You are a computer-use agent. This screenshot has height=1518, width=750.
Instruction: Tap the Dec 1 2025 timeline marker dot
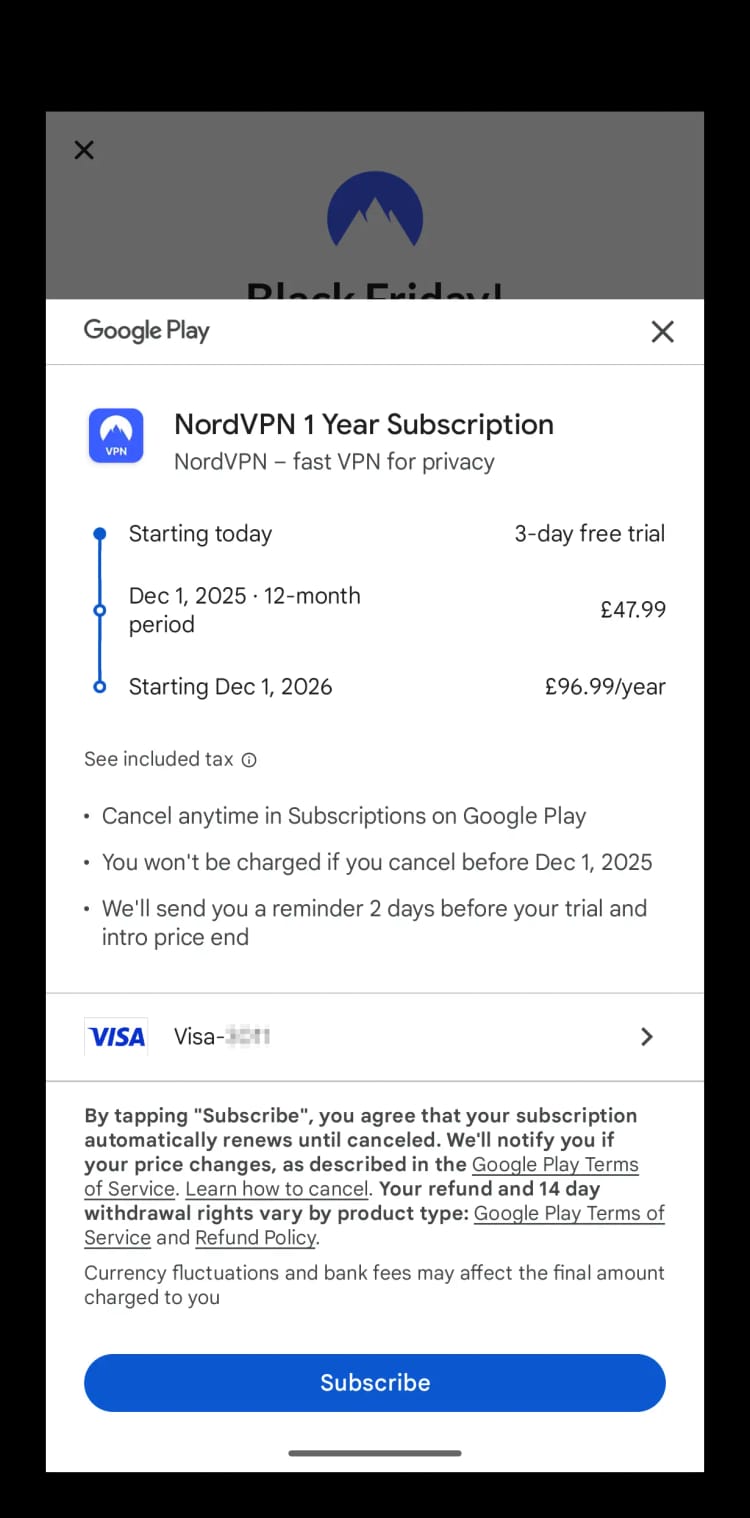pyautogui.click(x=99, y=610)
